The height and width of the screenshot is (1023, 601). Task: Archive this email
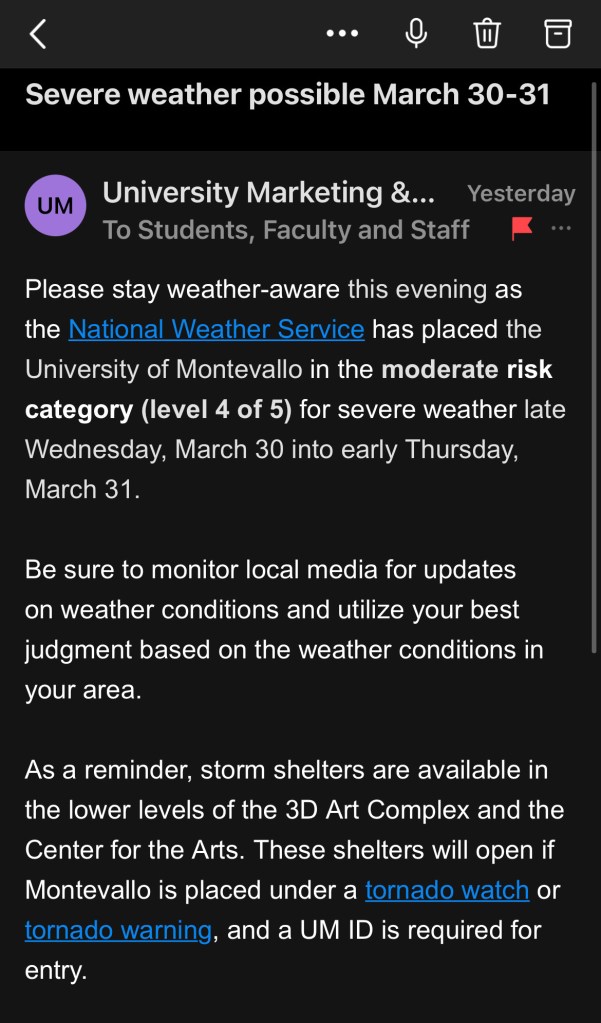tap(558, 34)
